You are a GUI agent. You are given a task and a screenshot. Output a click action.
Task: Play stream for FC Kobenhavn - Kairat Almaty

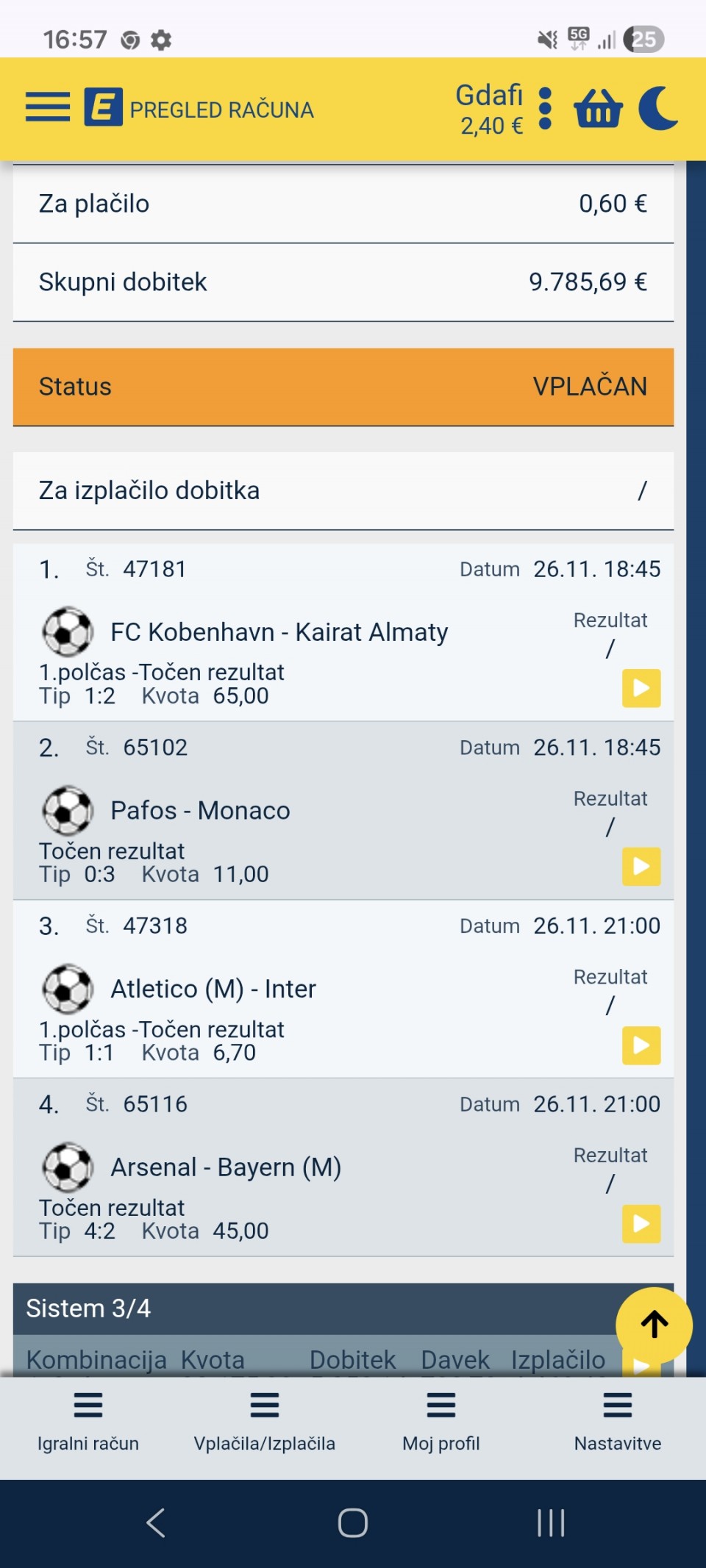click(641, 688)
